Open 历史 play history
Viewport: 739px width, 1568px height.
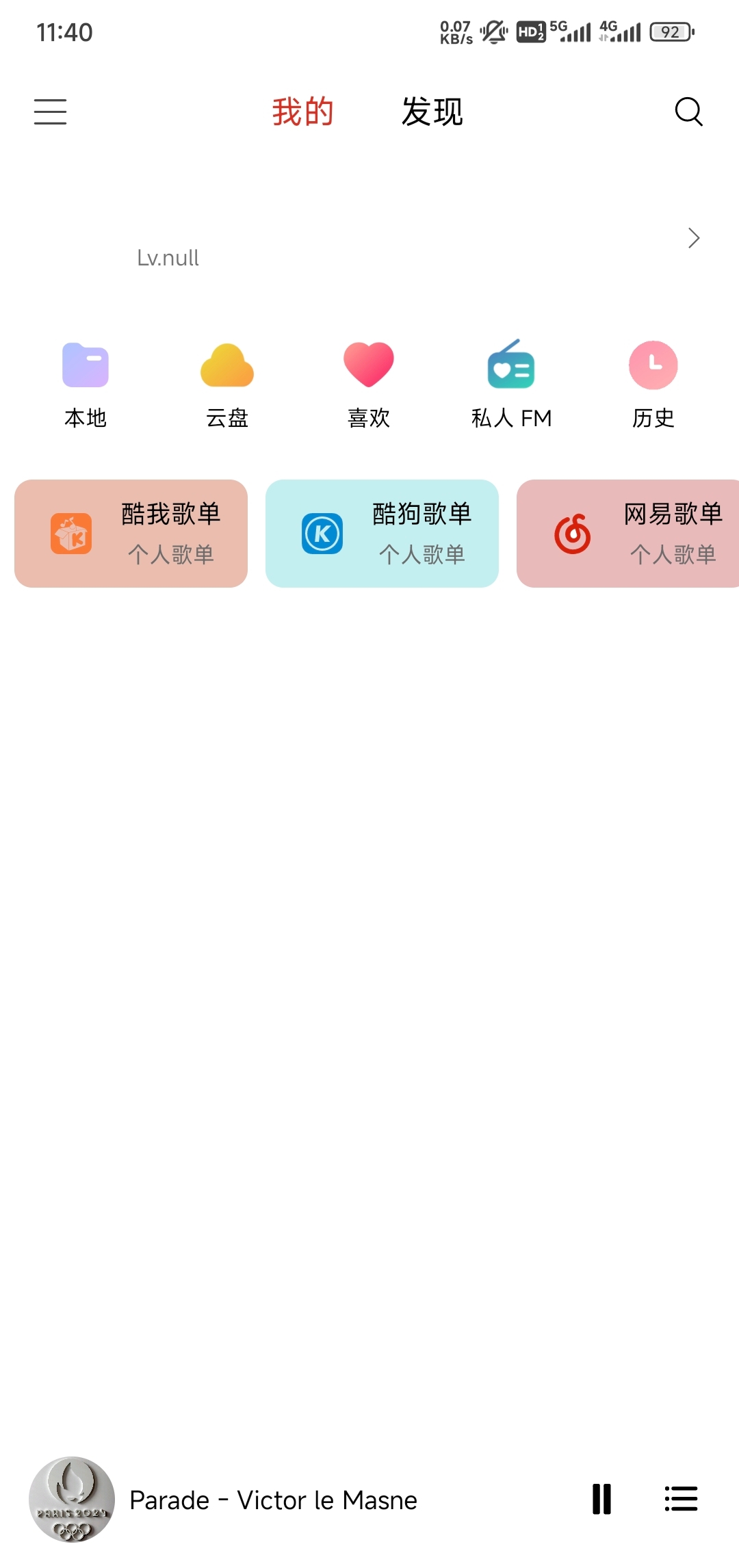pos(653,384)
